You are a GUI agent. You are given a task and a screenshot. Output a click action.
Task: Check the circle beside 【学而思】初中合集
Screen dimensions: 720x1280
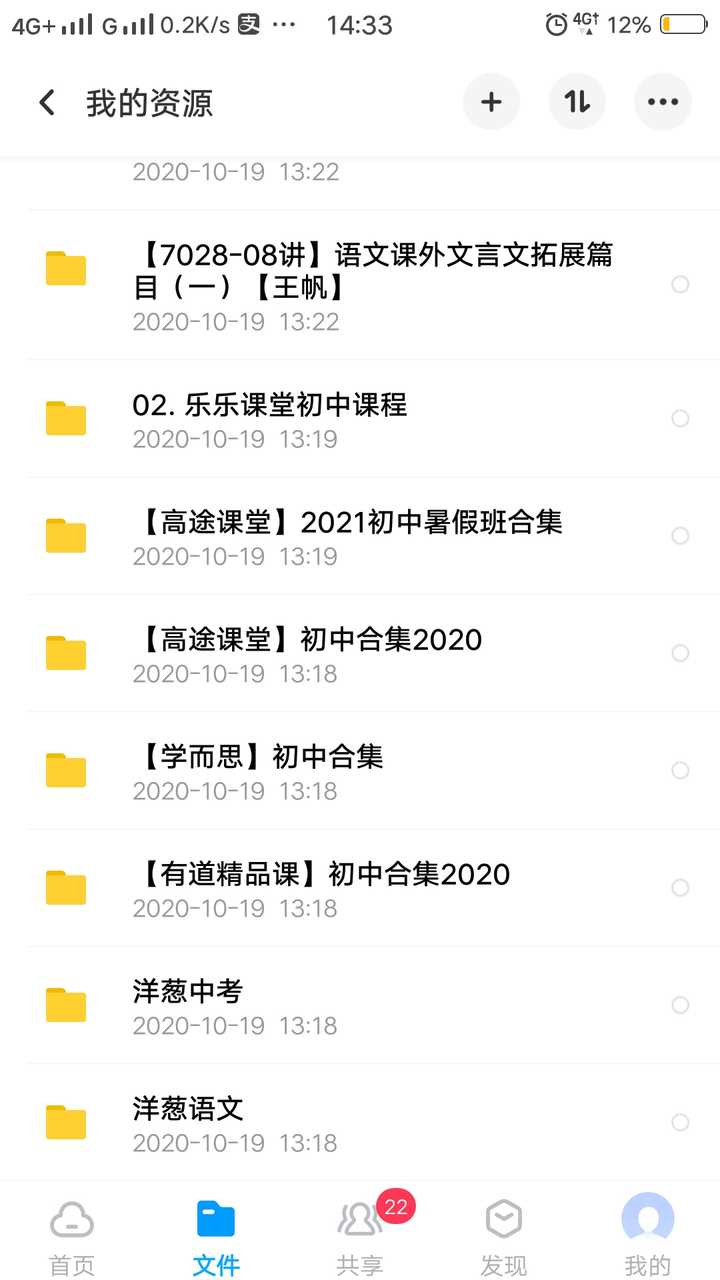tap(681, 770)
